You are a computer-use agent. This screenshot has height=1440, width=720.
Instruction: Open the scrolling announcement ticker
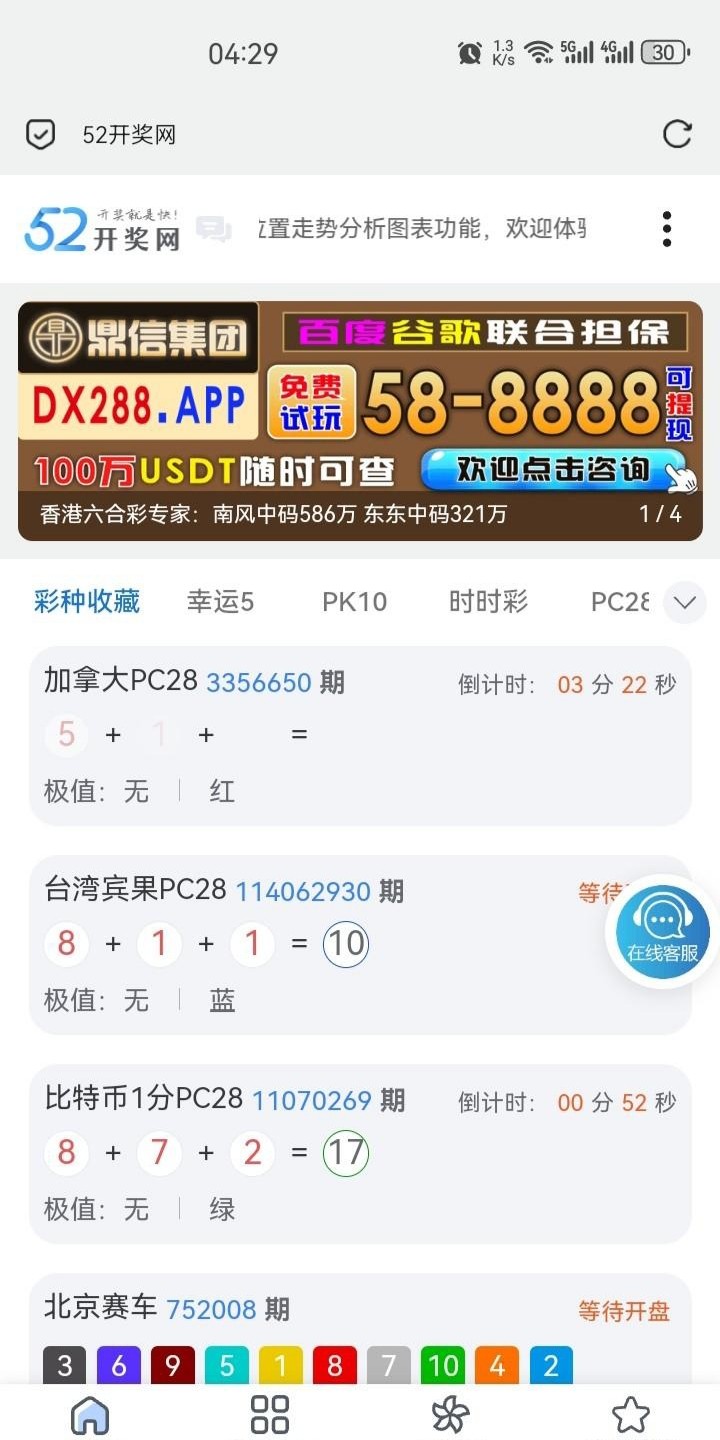click(420, 229)
